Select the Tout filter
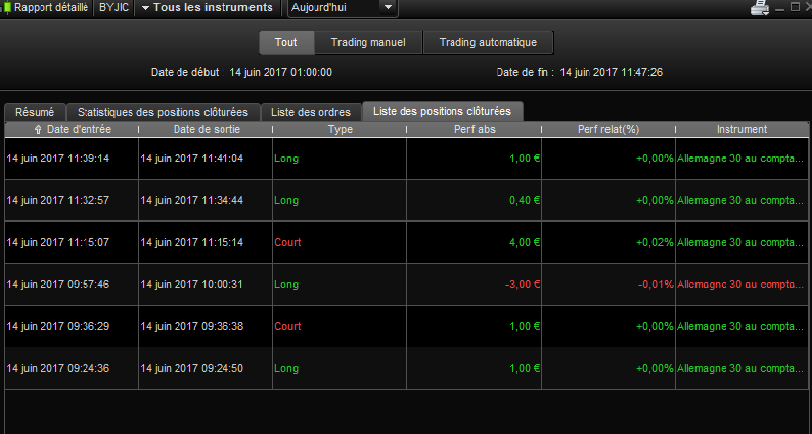Screen dimensions: 812x434 [x=287, y=43]
